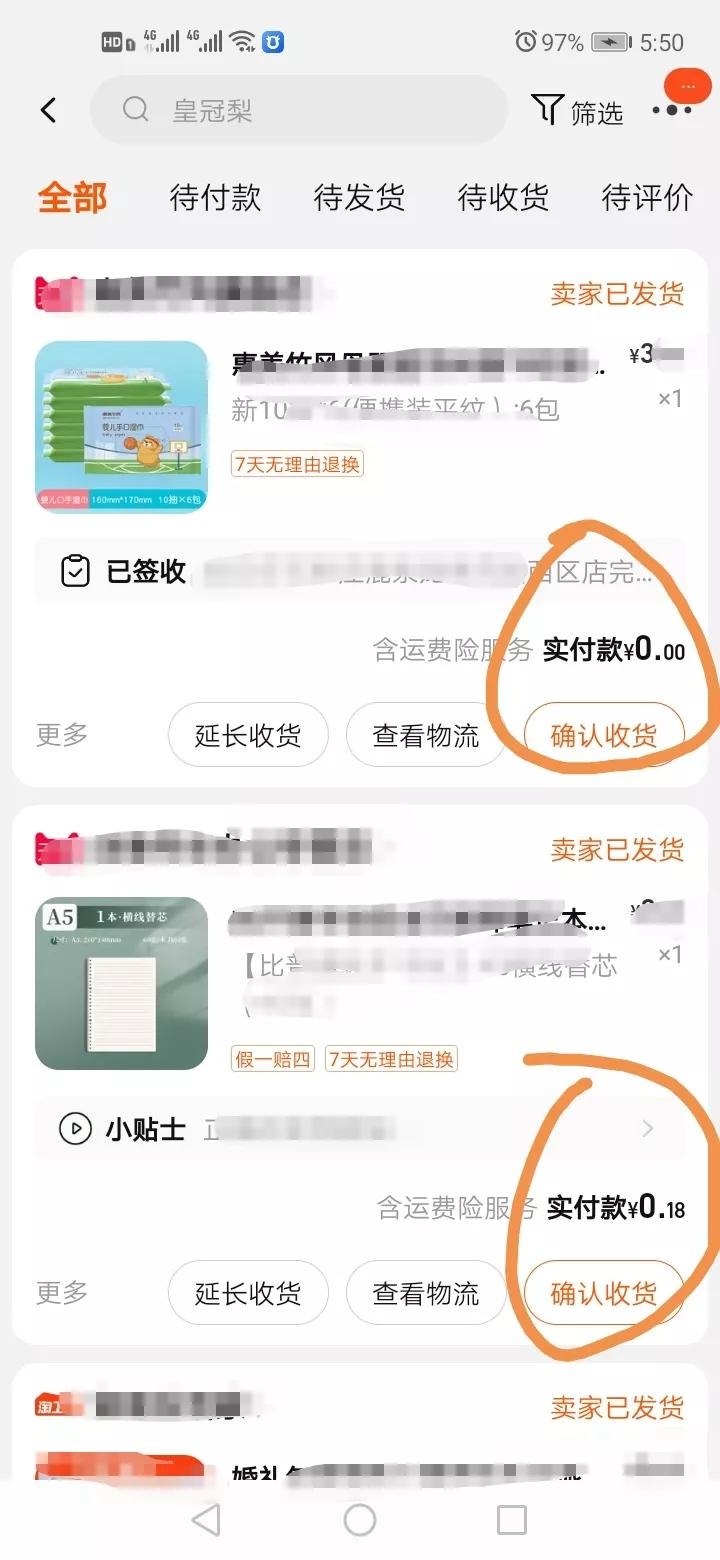Switch to the 待评价 tab
The image size is (720, 1560).
647,197
